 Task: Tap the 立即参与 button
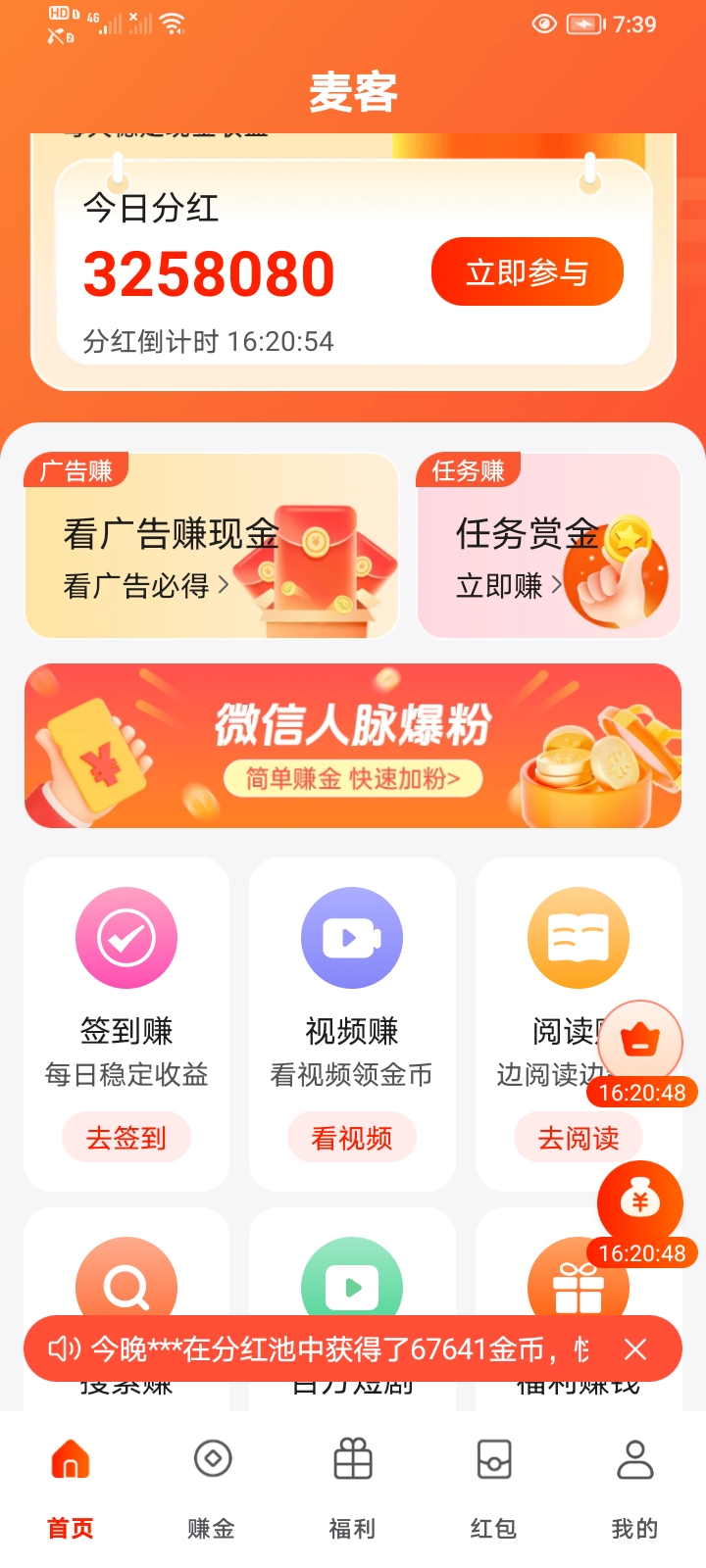point(528,271)
